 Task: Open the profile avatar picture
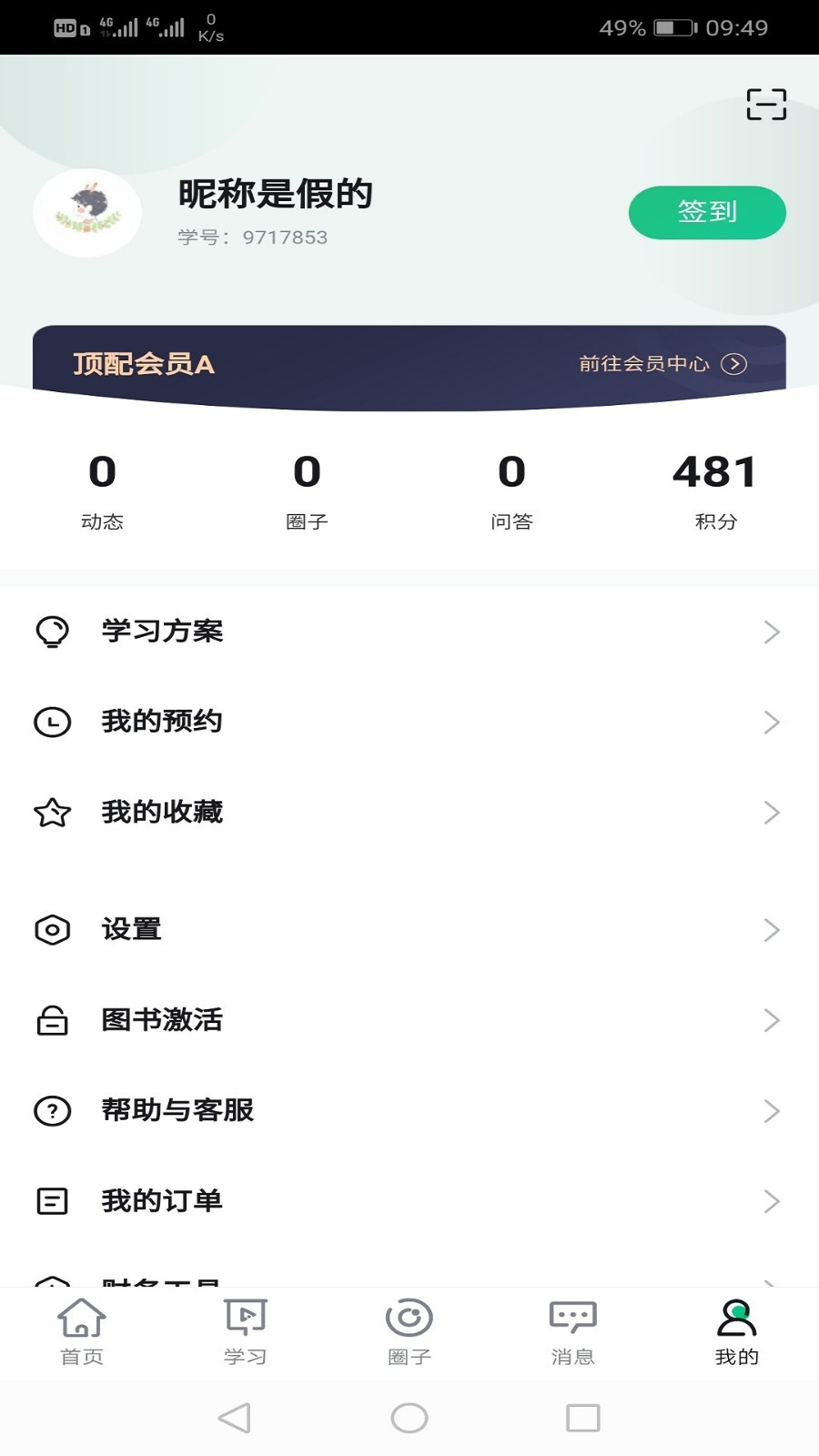coord(87,213)
